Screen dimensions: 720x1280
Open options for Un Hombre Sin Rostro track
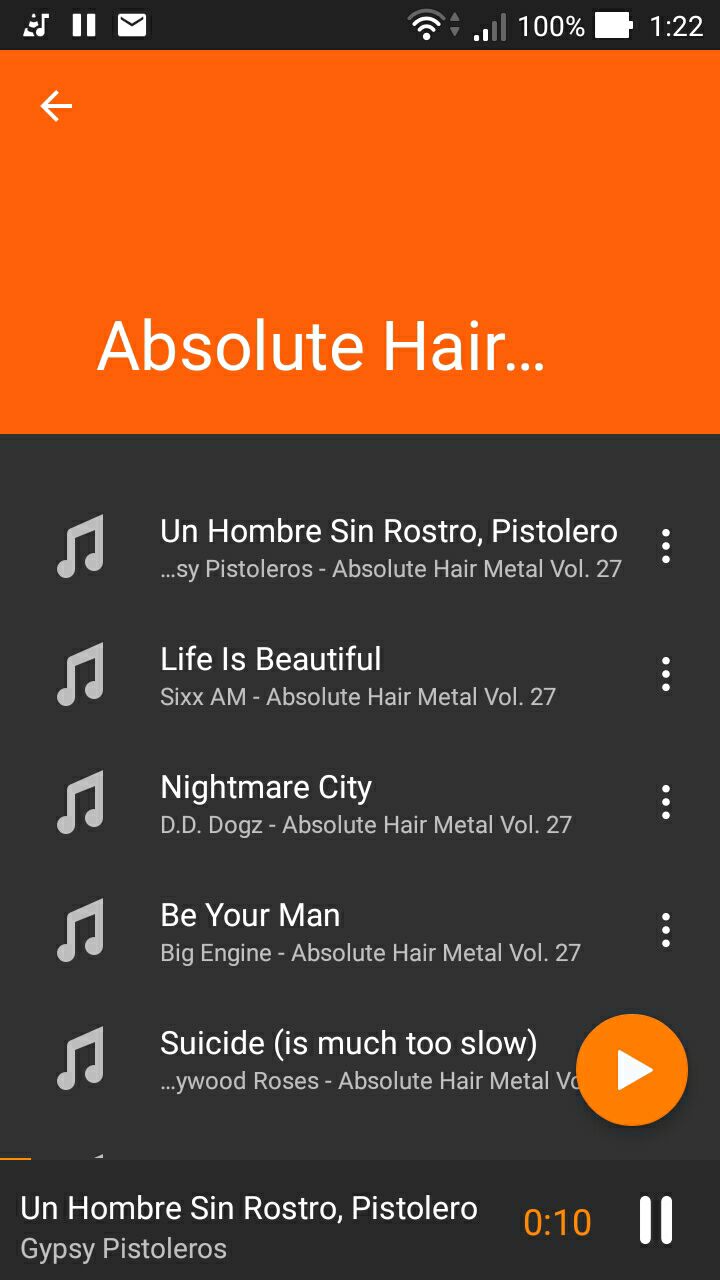click(x=665, y=547)
